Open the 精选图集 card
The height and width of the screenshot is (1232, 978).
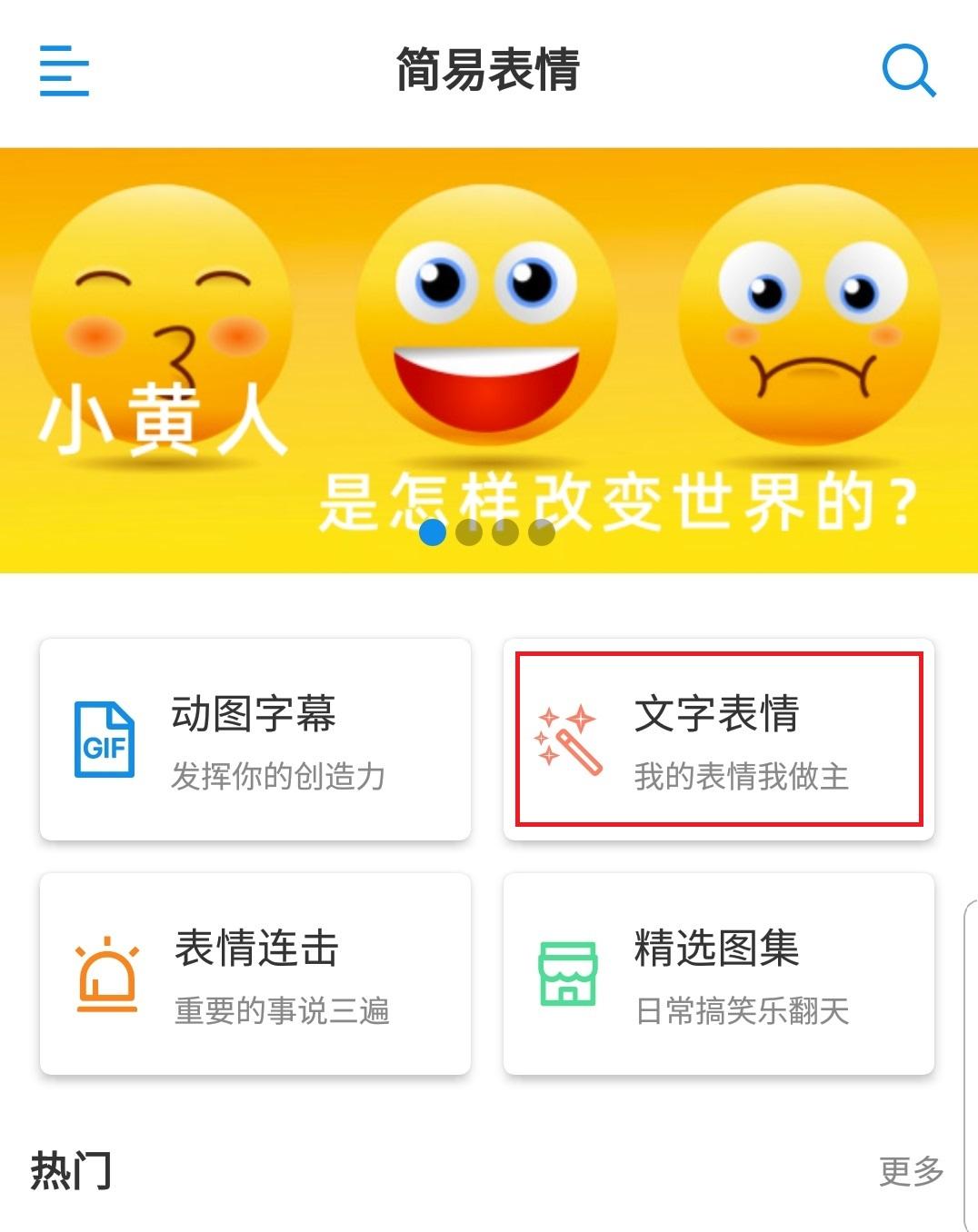pos(718,974)
